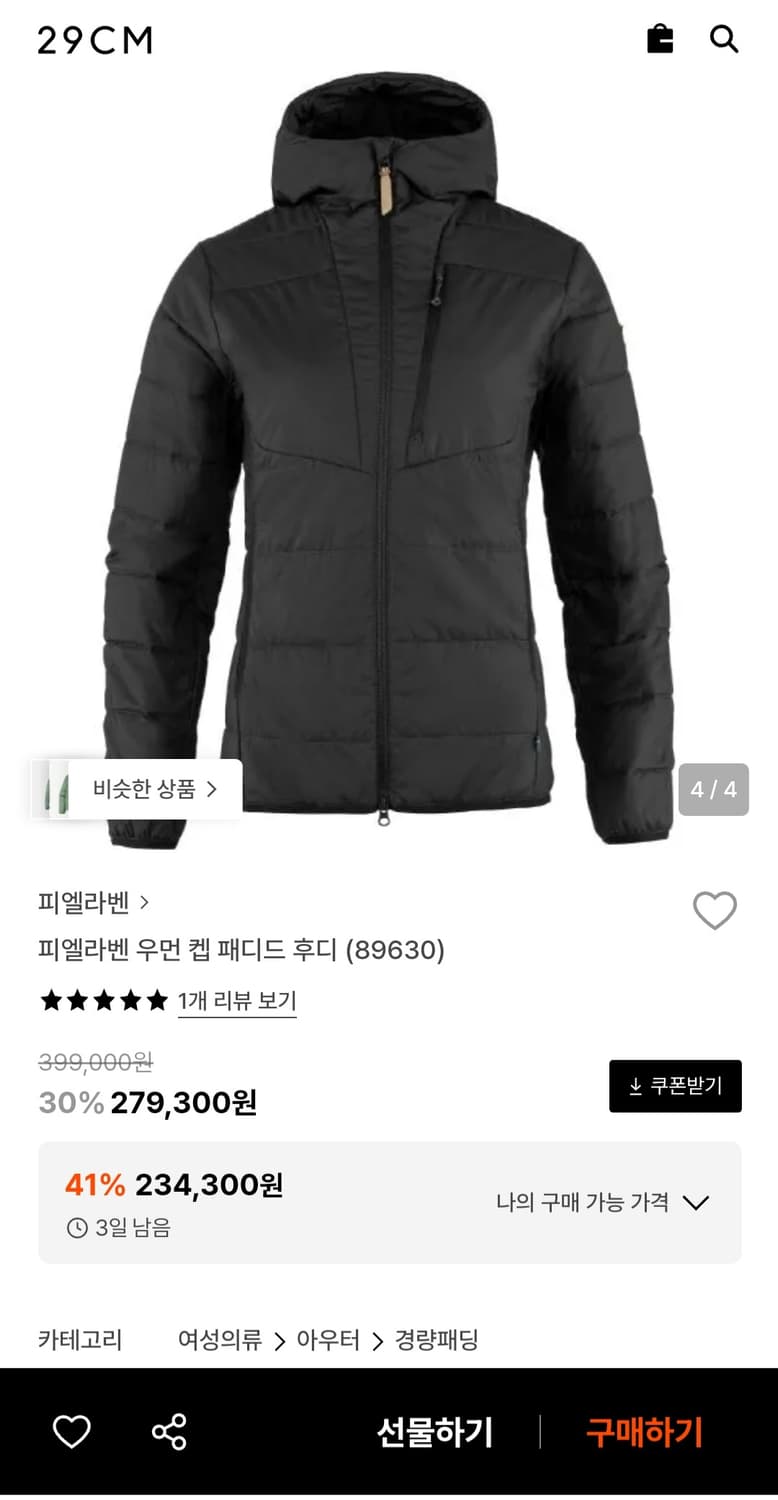Click the 쿠폰받기 button

click(x=675, y=1086)
